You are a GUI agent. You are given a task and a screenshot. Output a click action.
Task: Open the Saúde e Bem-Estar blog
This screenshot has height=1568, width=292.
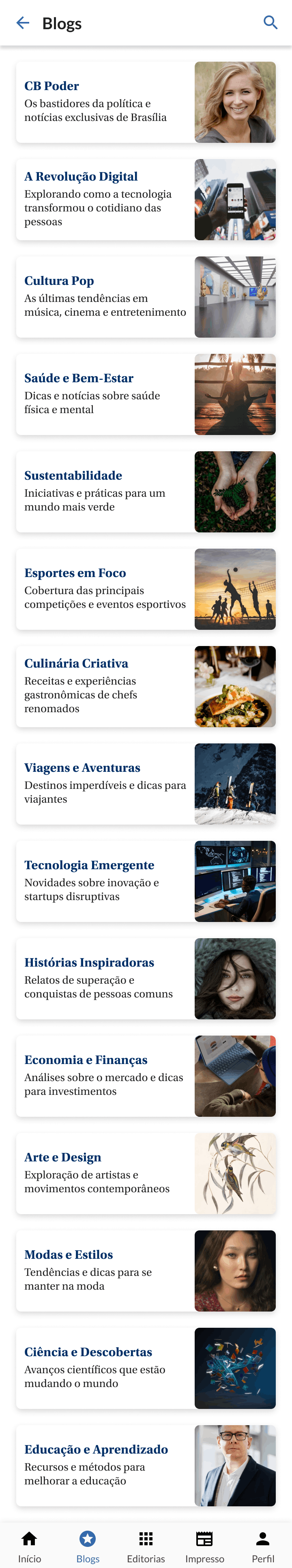(x=145, y=394)
